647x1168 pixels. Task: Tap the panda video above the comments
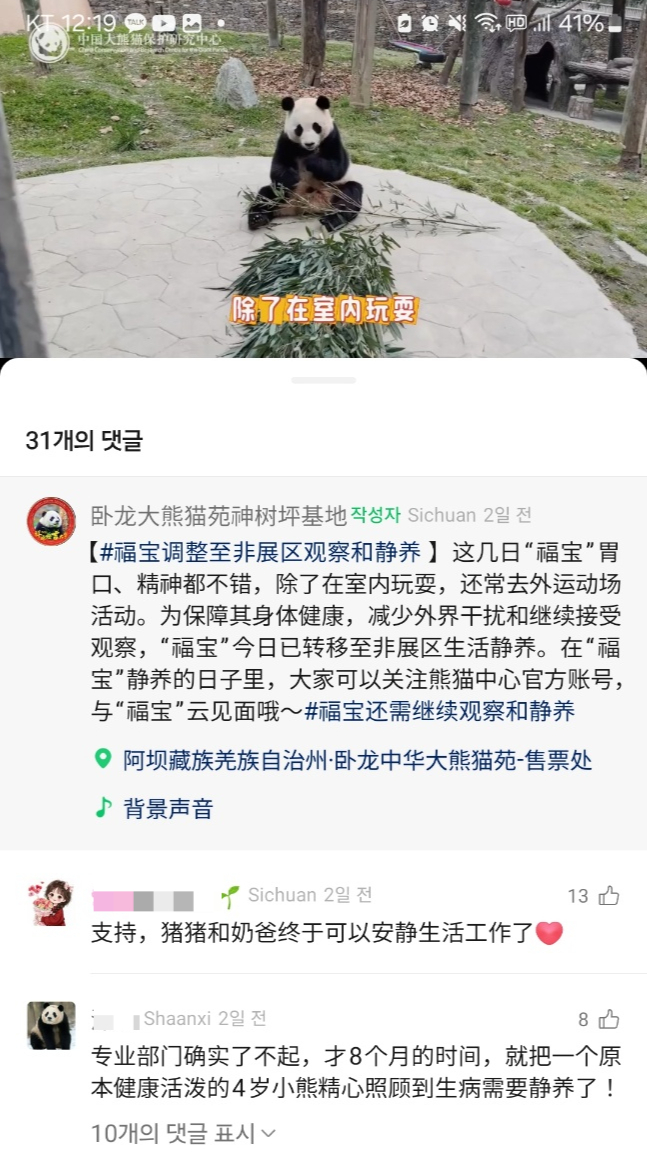coord(323,180)
